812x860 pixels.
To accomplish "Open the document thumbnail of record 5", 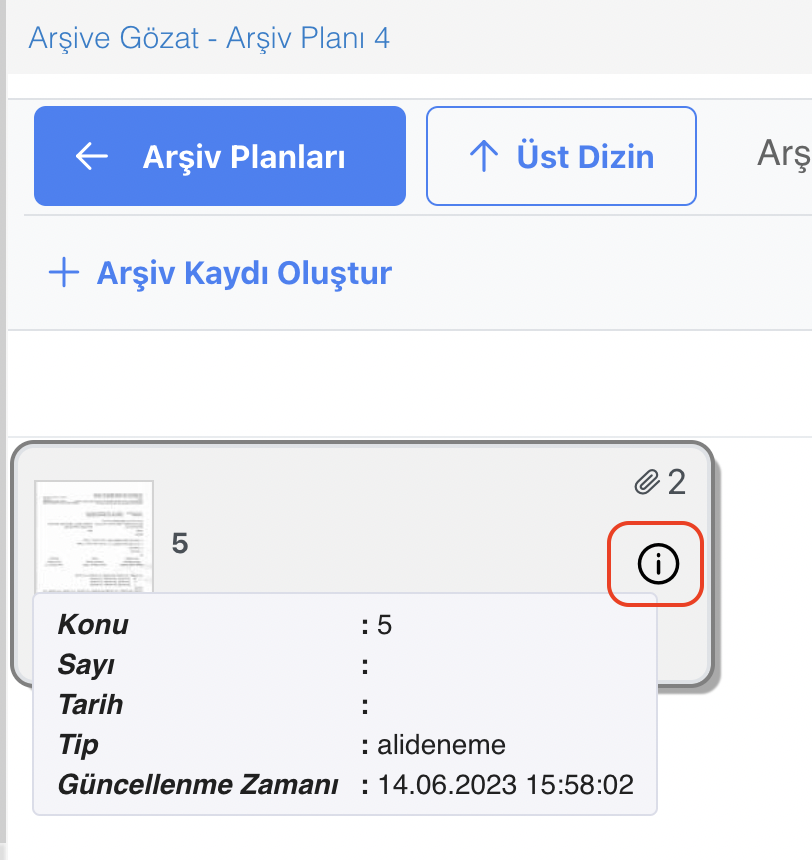I will 94,537.
